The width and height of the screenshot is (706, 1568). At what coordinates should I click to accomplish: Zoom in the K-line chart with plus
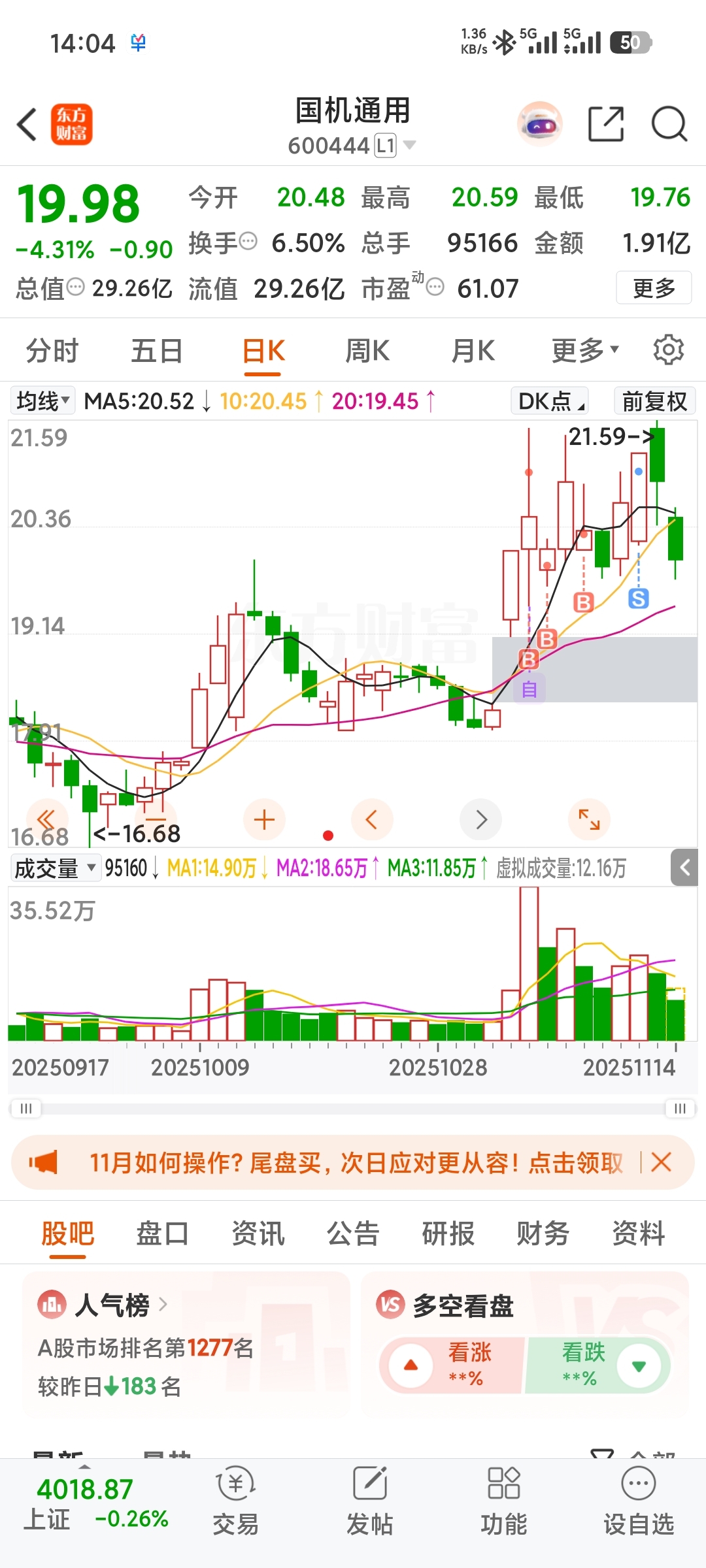[x=264, y=819]
